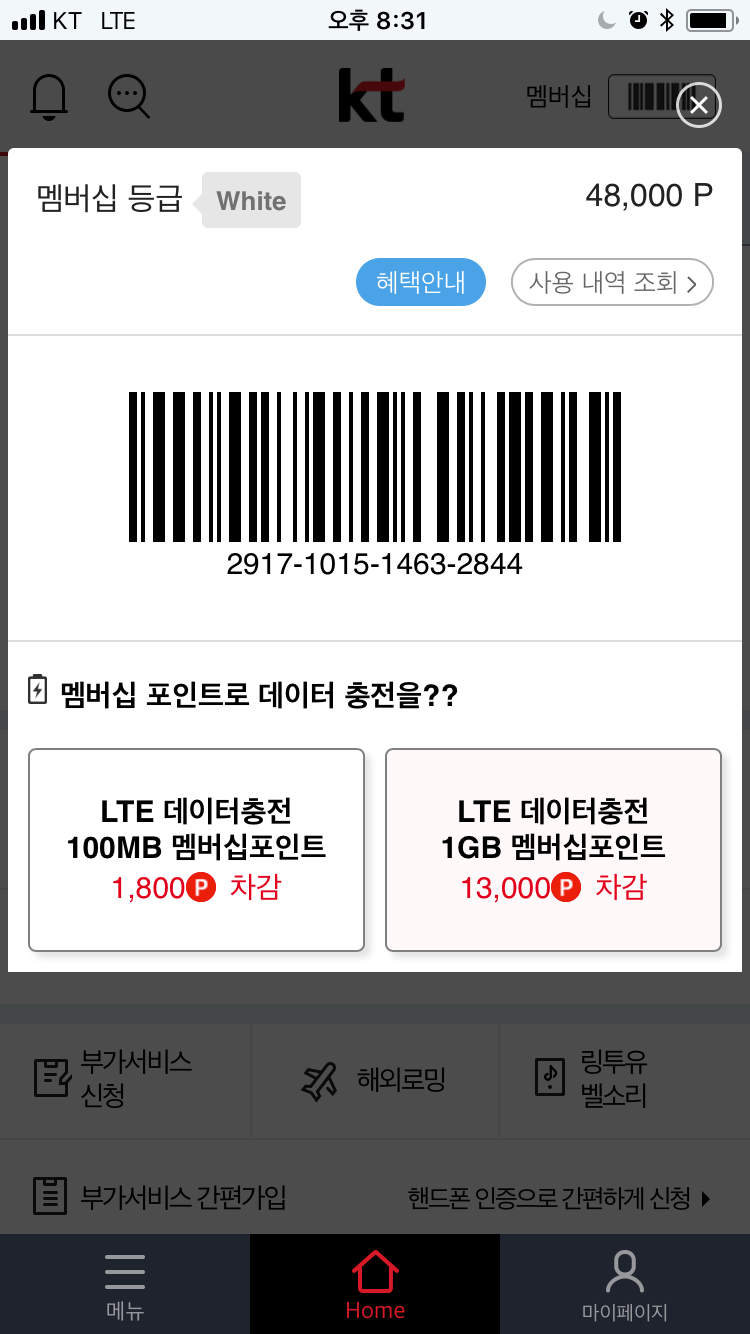Open the 메뉴 tab
Viewport: 750px width, 1334px height.
[125, 1284]
